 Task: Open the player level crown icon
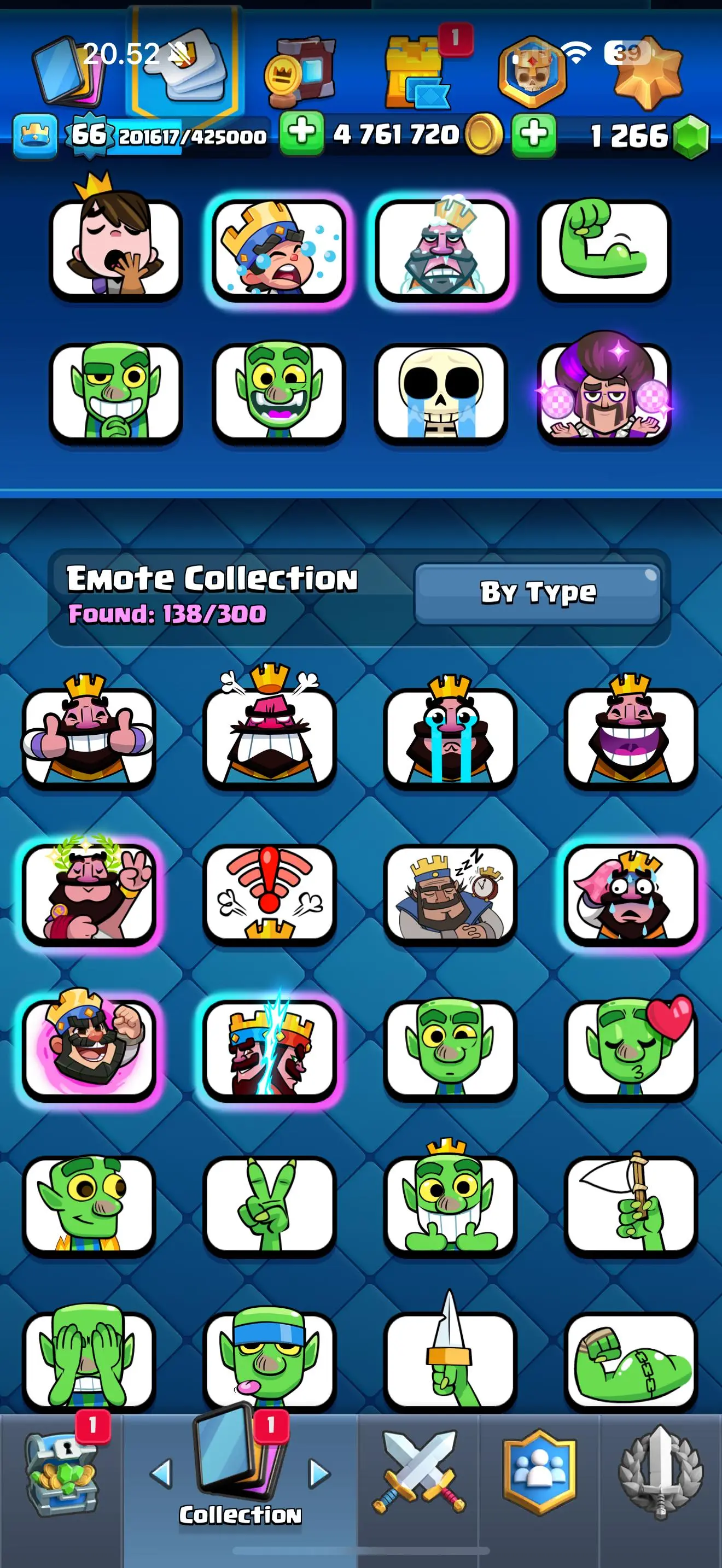tap(36, 135)
